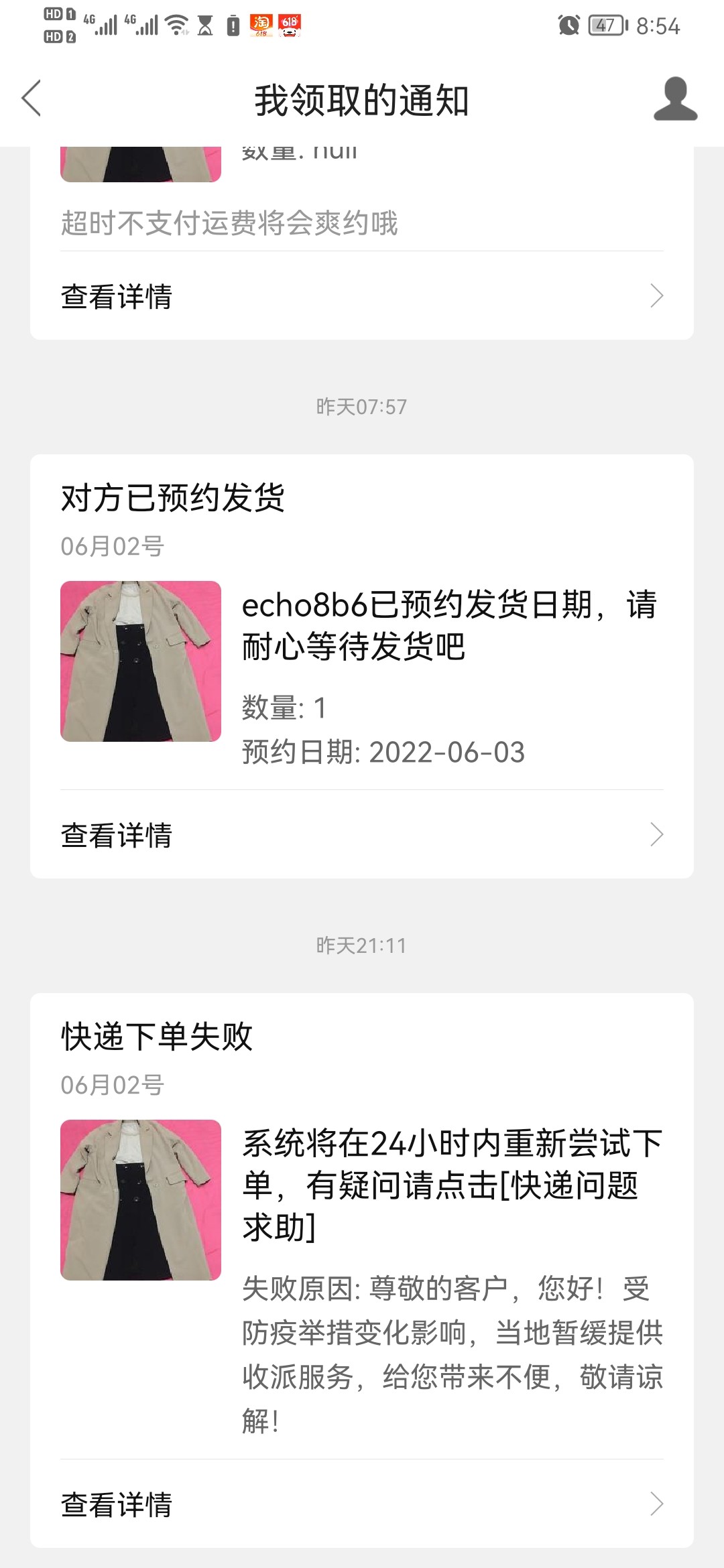Open the coat picture in 对方已预约发货 card

(x=141, y=661)
